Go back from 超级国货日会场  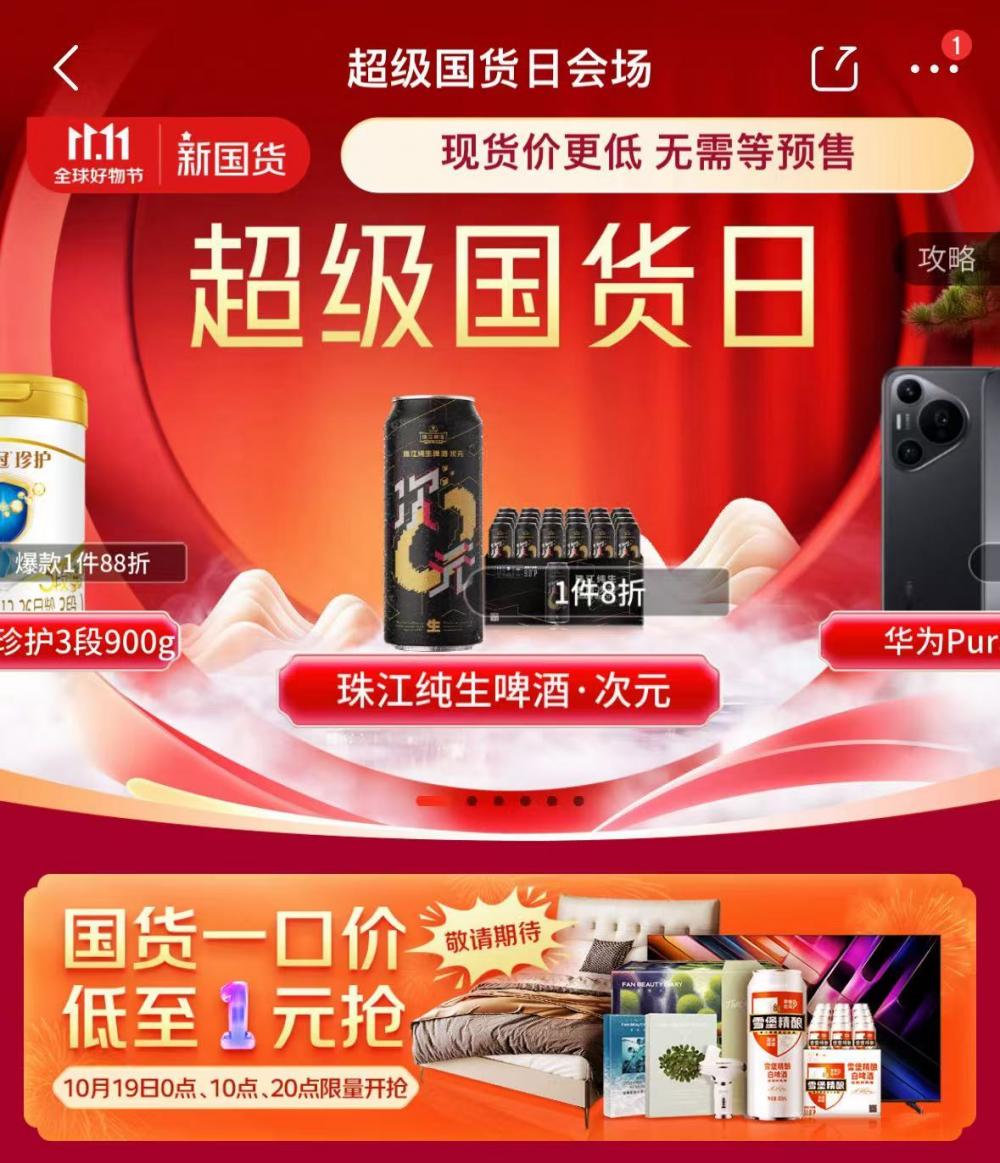[x=67, y=69]
